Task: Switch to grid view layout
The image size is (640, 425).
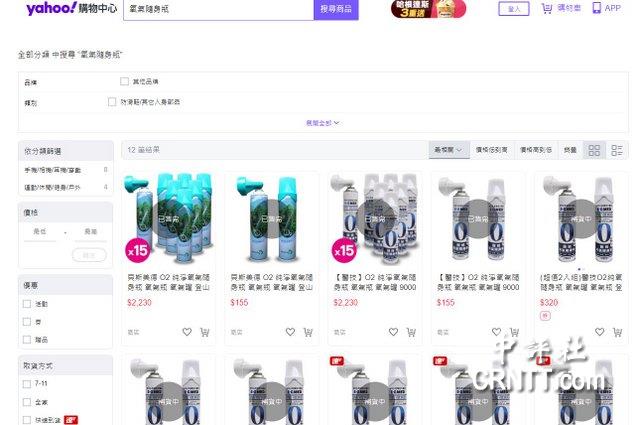Action: tap(594, 150)
